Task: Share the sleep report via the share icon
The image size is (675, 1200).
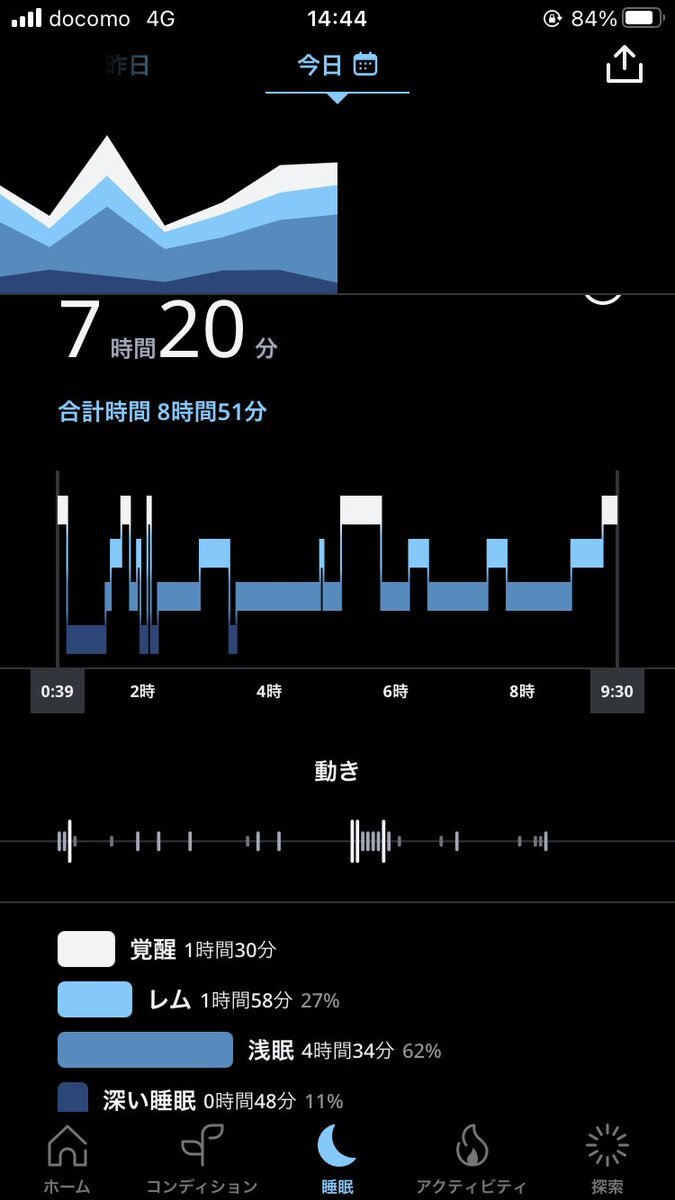Action: (624, 65)
